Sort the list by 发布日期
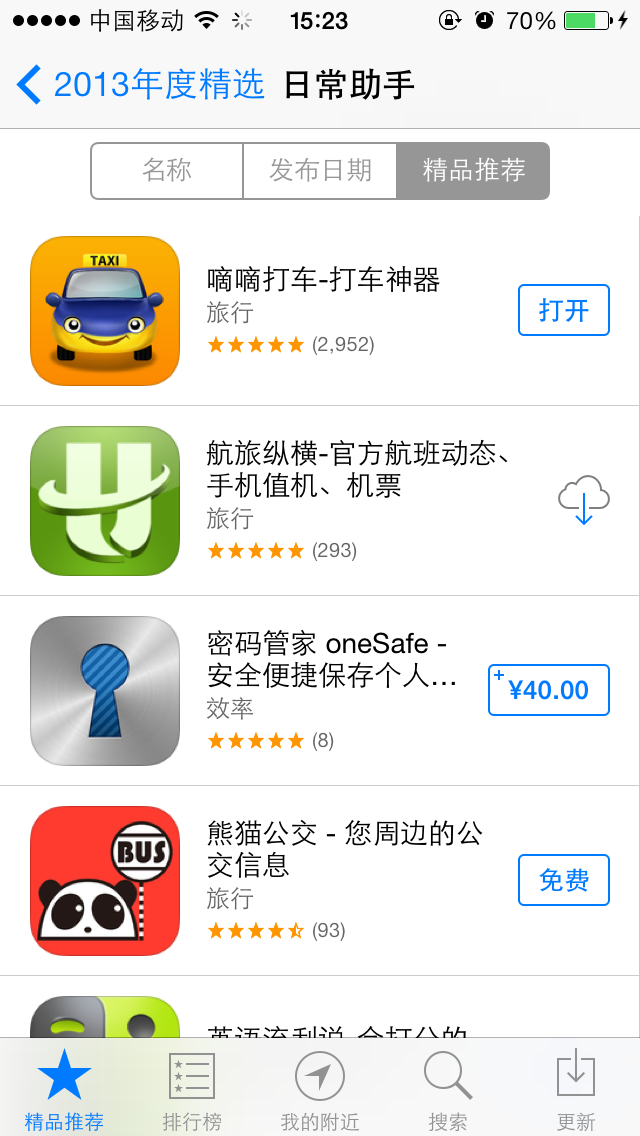 pyautogui.click(x=320, y=171)
